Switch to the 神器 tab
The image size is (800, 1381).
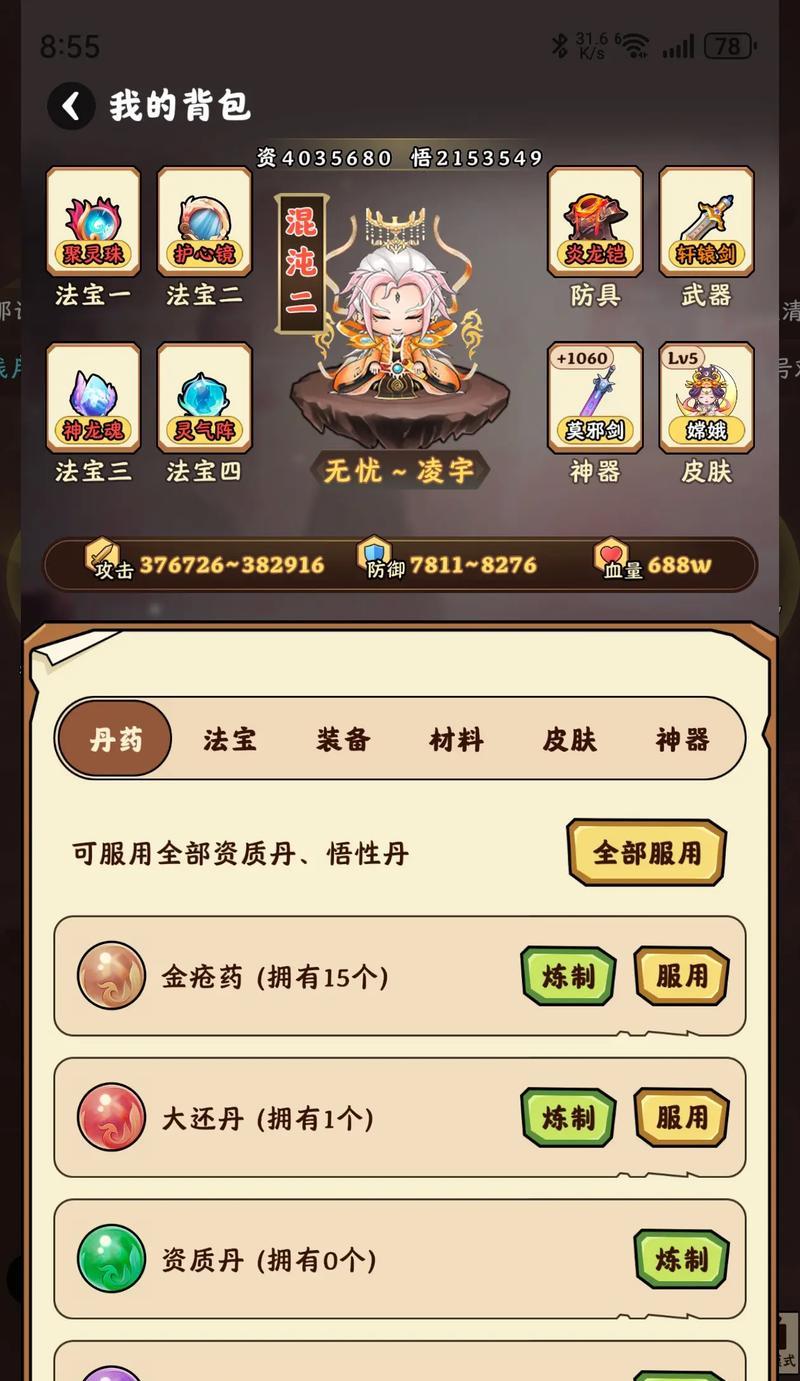[x=683, y=739]
